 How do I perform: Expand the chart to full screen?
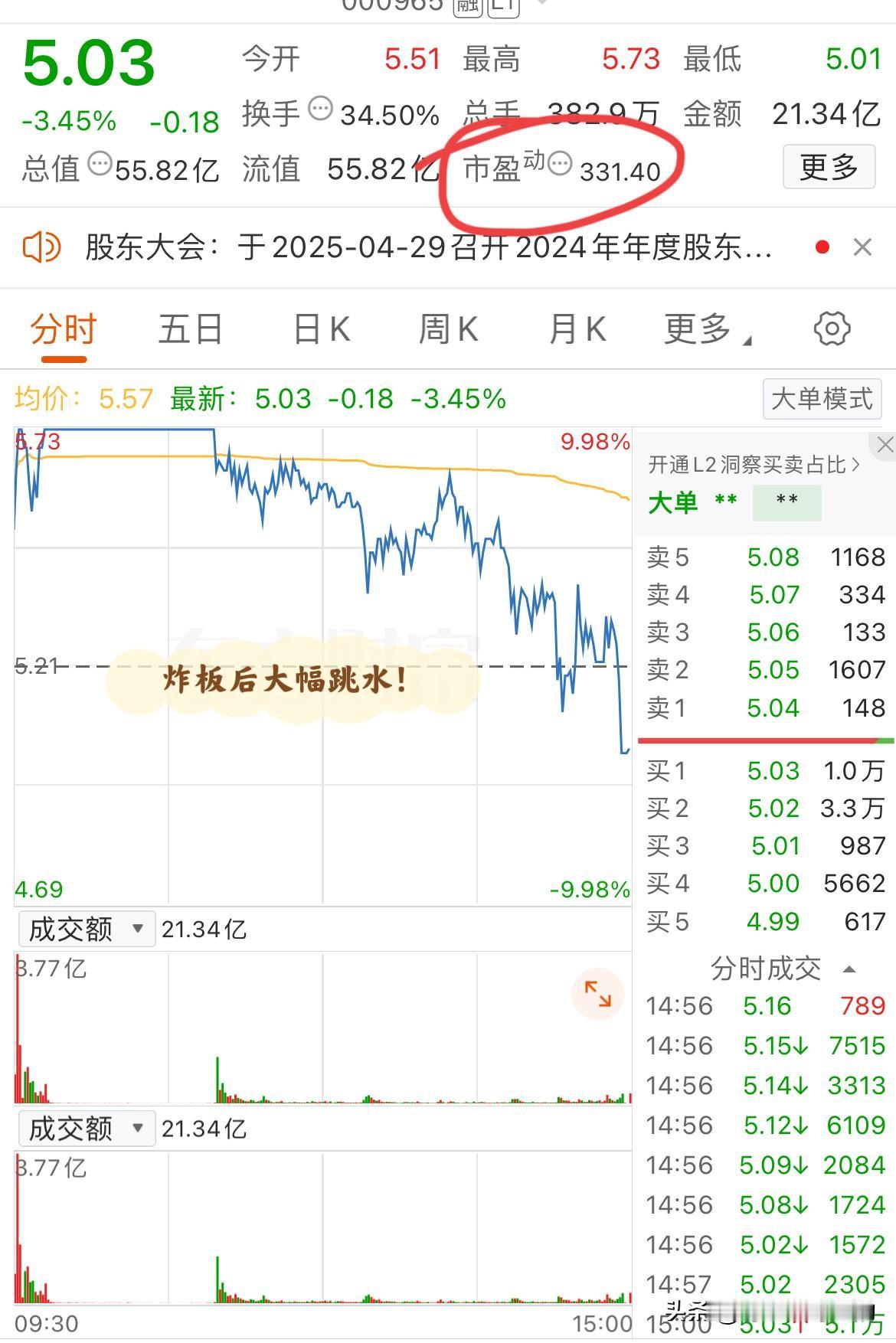[x=597, y=994]
